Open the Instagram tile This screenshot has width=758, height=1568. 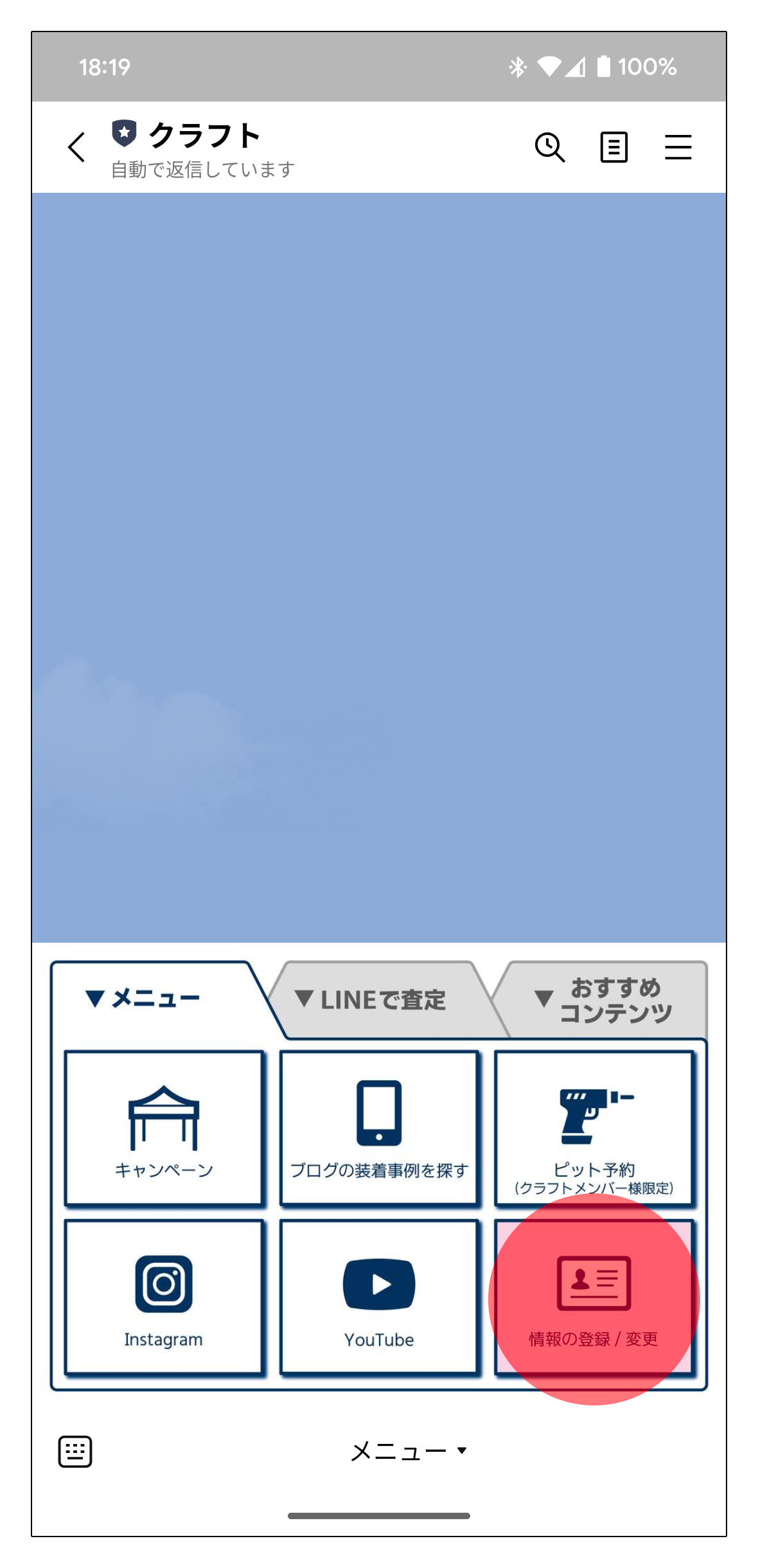pos(164,1297)
